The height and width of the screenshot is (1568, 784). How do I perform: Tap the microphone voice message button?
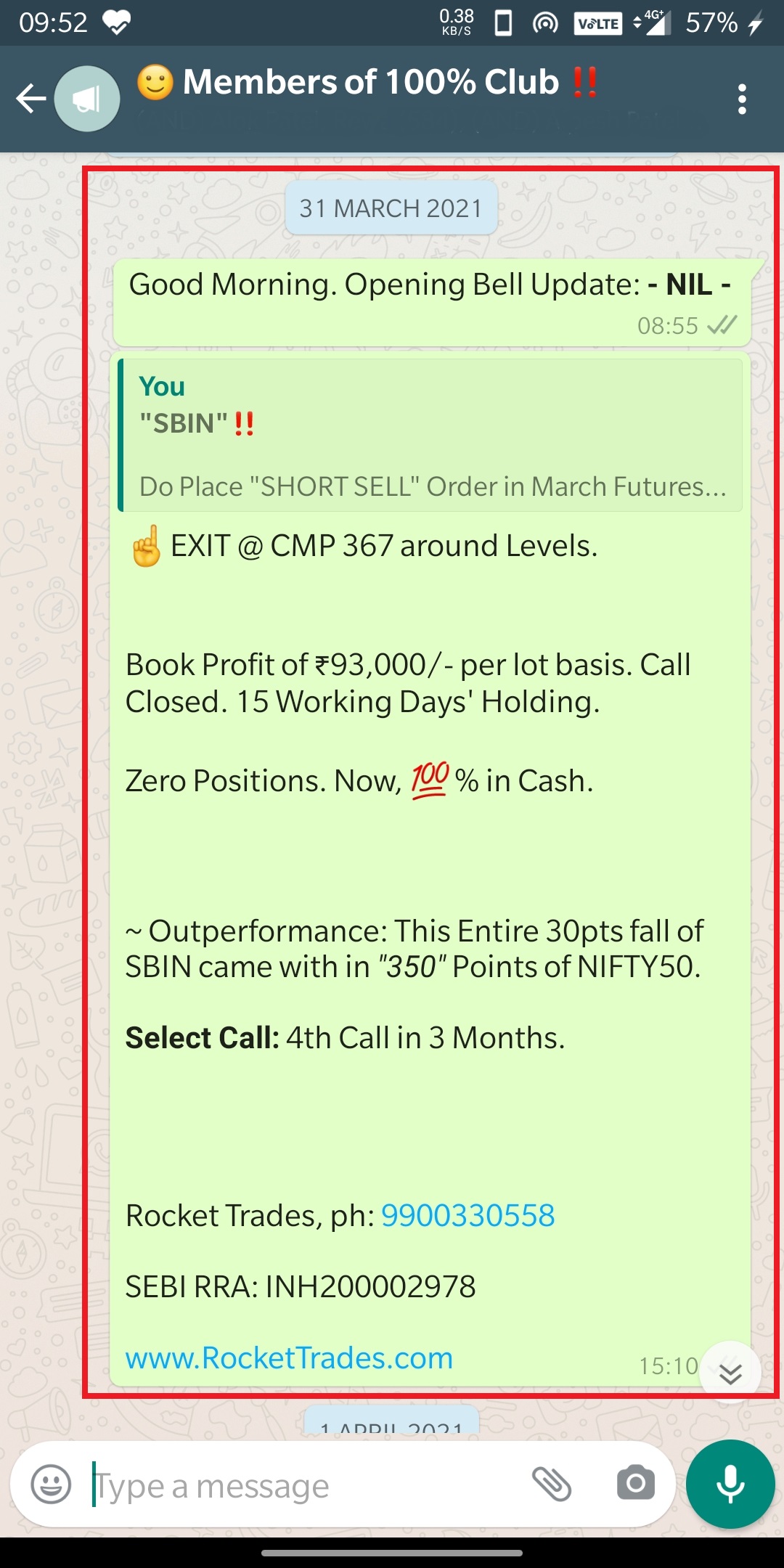(730, 1485)
